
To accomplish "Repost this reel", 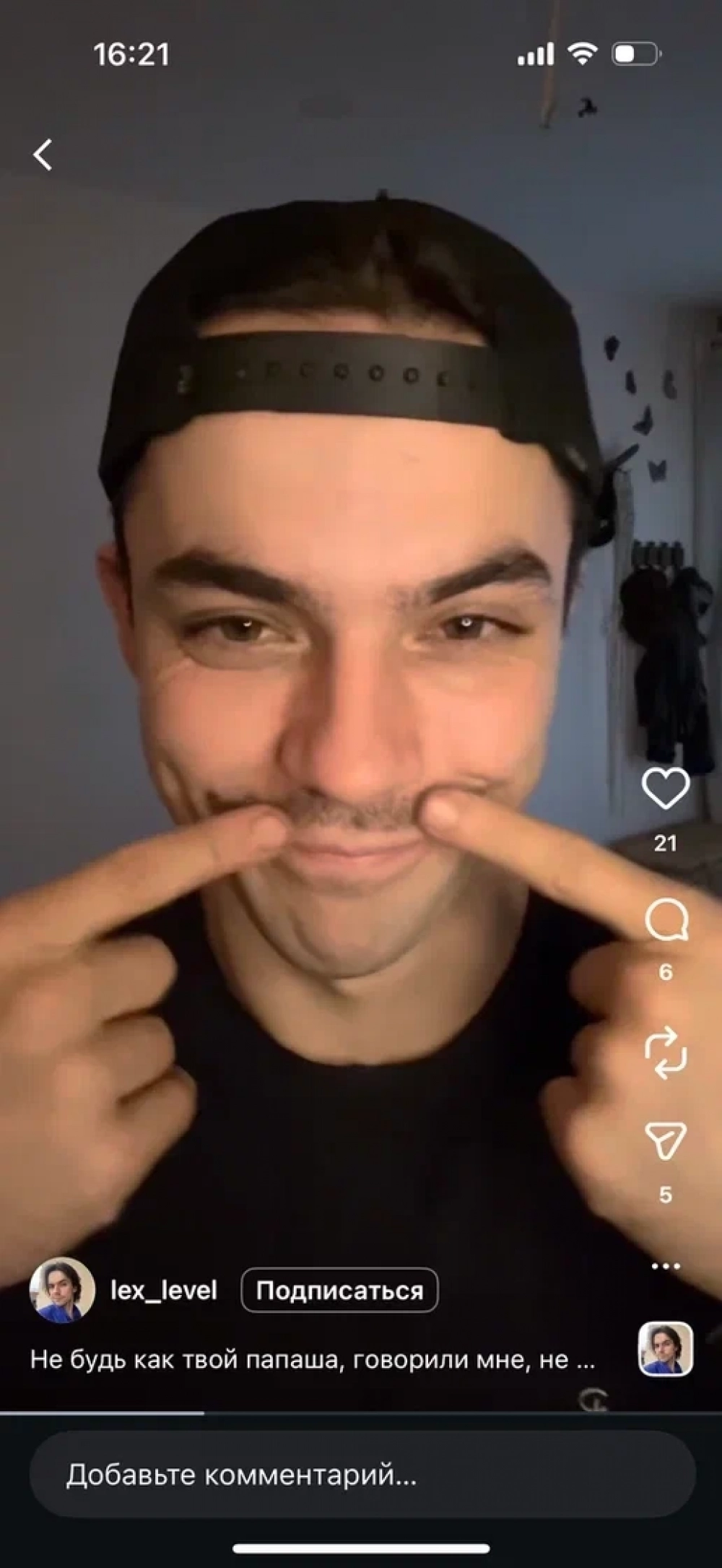I will point(665,1052).
